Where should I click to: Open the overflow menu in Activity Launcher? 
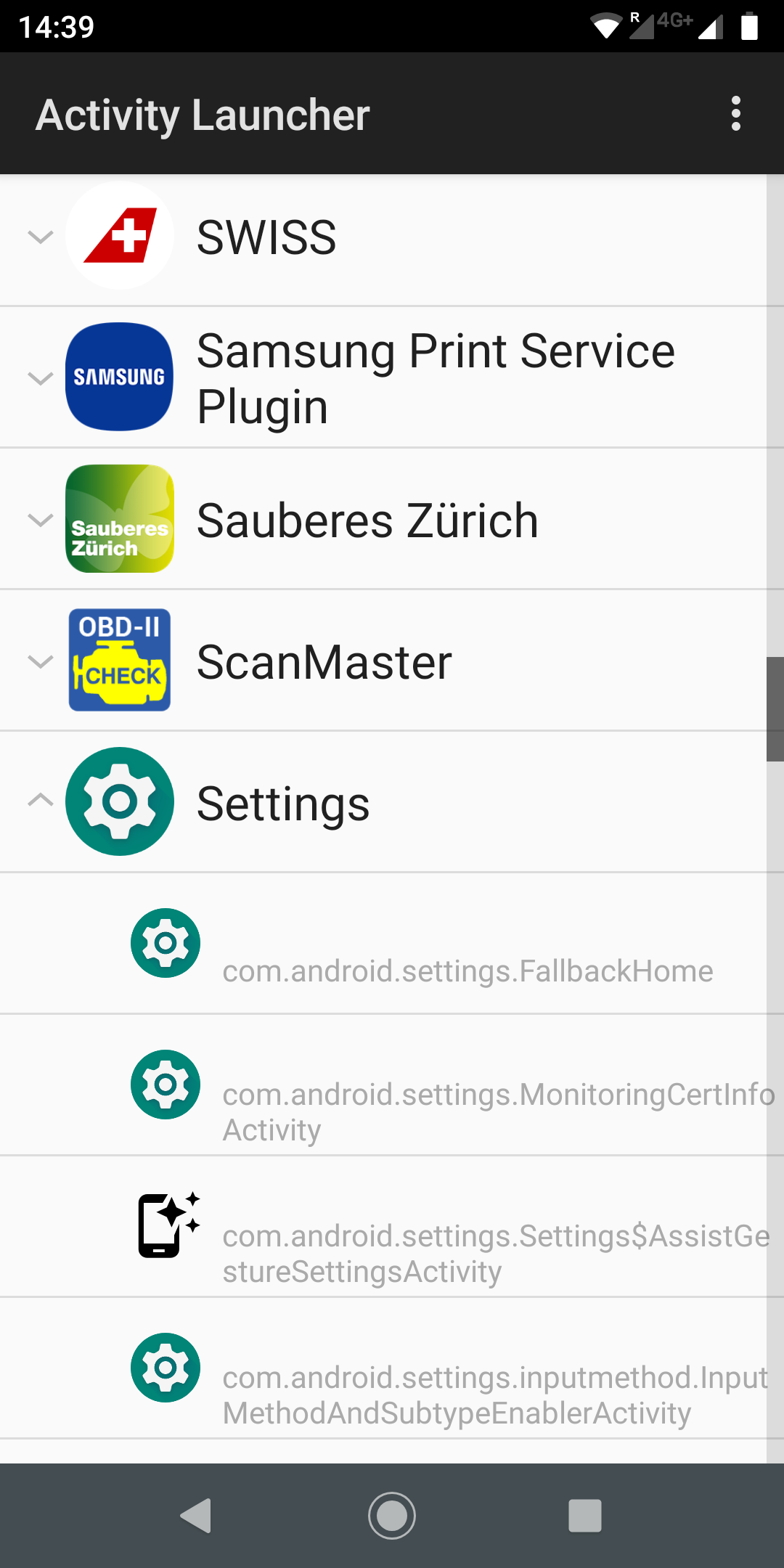735,113
